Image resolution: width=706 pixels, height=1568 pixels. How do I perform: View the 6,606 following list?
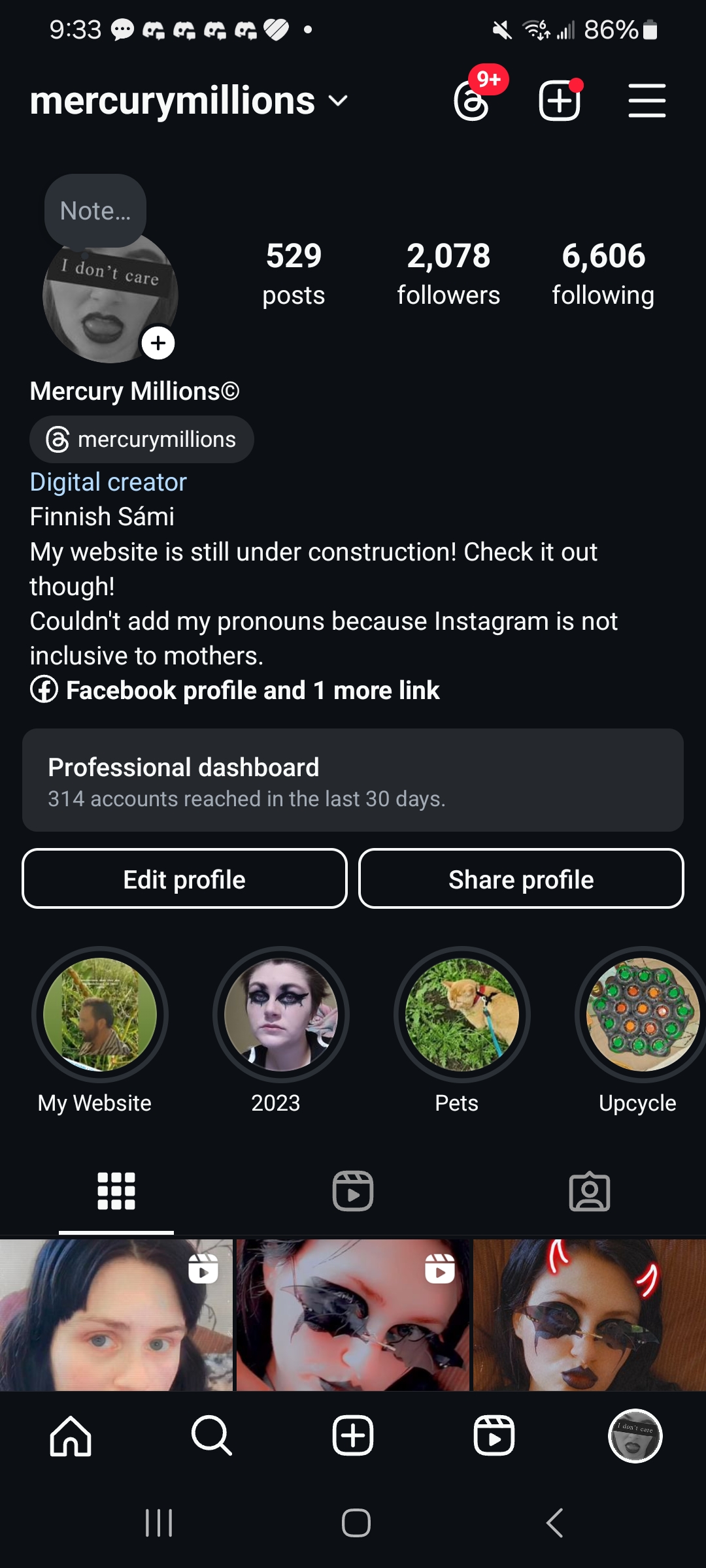pyautogui.click(x=603, y=272)
